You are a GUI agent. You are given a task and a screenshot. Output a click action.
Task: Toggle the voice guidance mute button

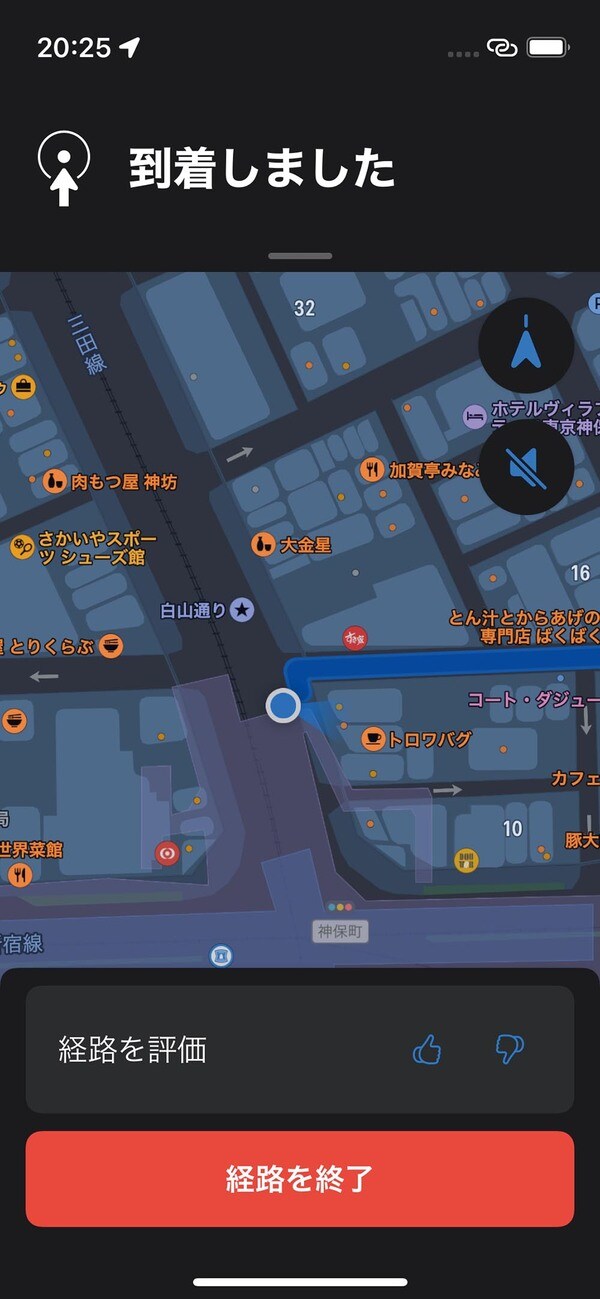point(526,467)
